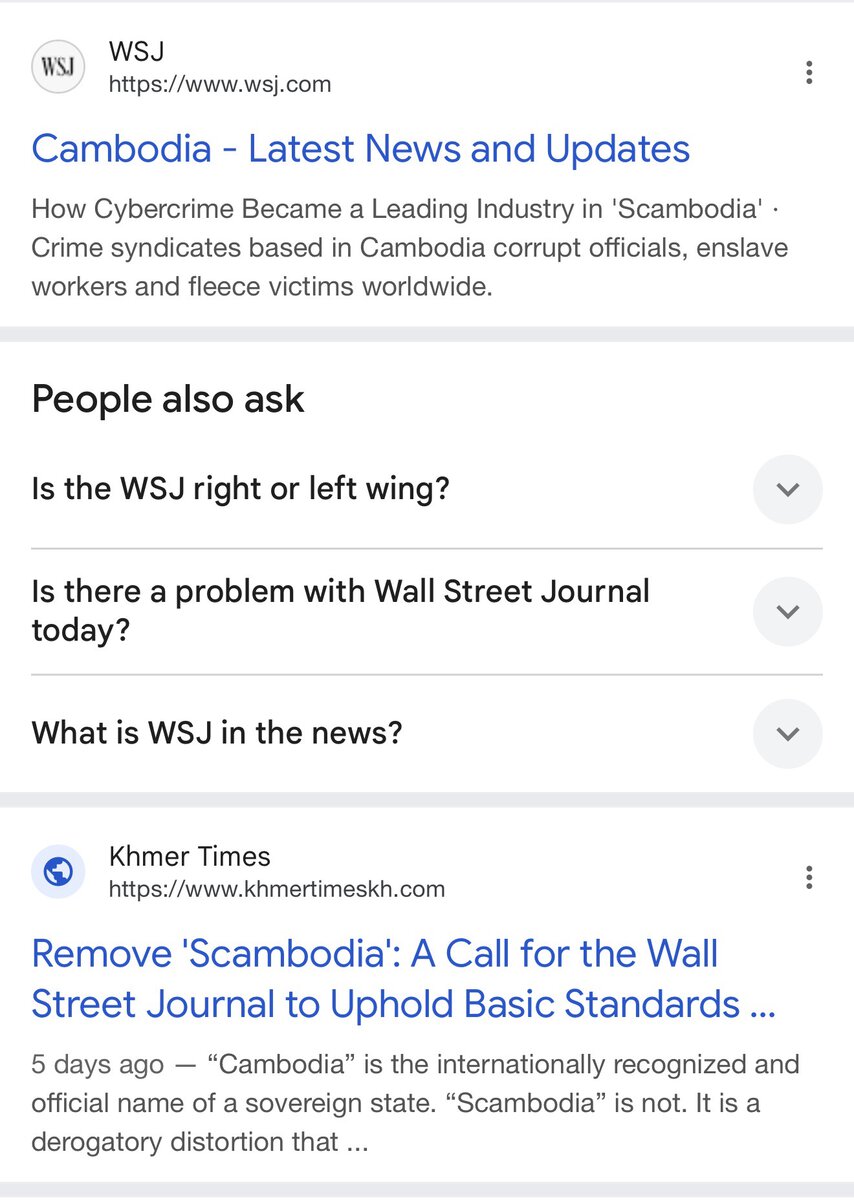Expand 'Is there a problem with Wall Street Journal today?'
The width and height of the screenshot is (854, 1200).
tap(787, 611)
